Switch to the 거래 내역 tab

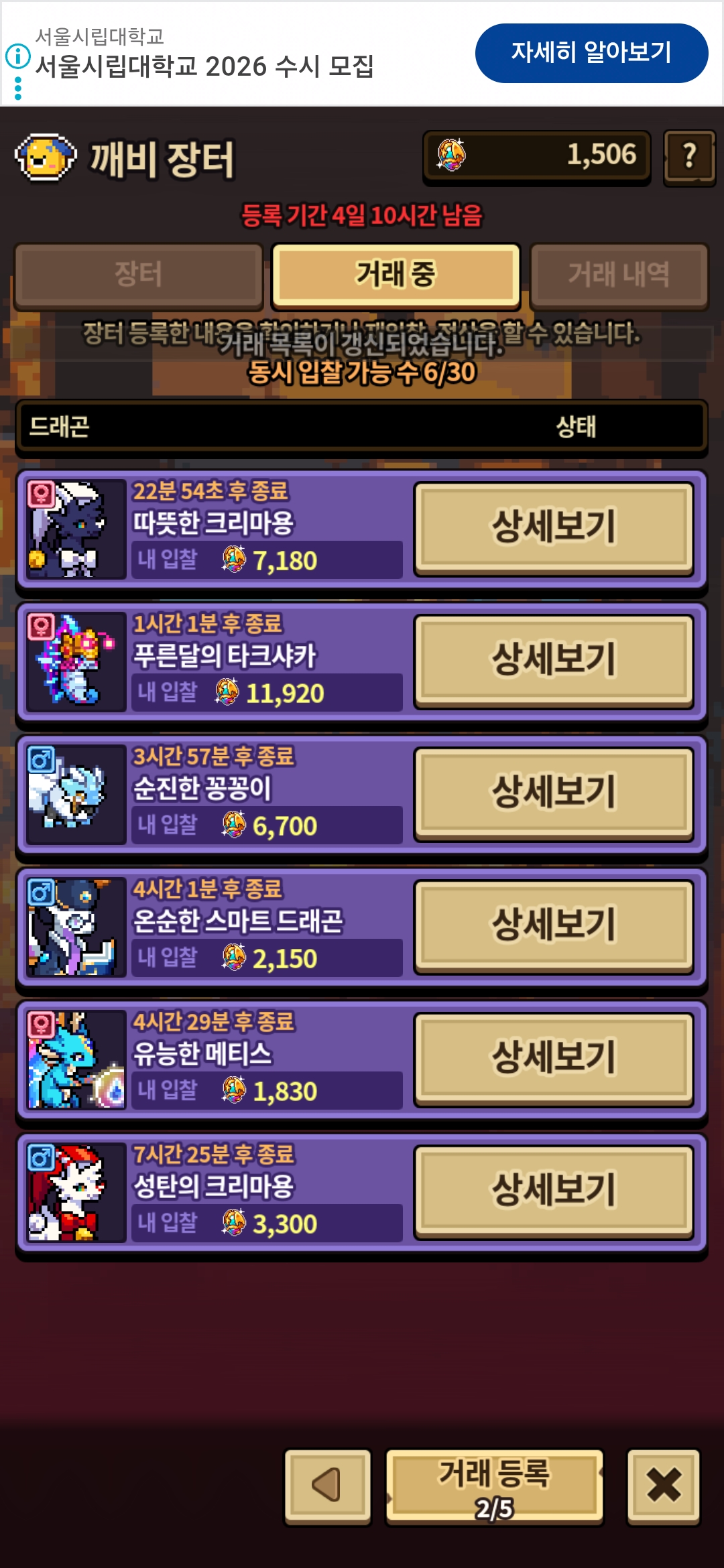[x=618, y=275]
